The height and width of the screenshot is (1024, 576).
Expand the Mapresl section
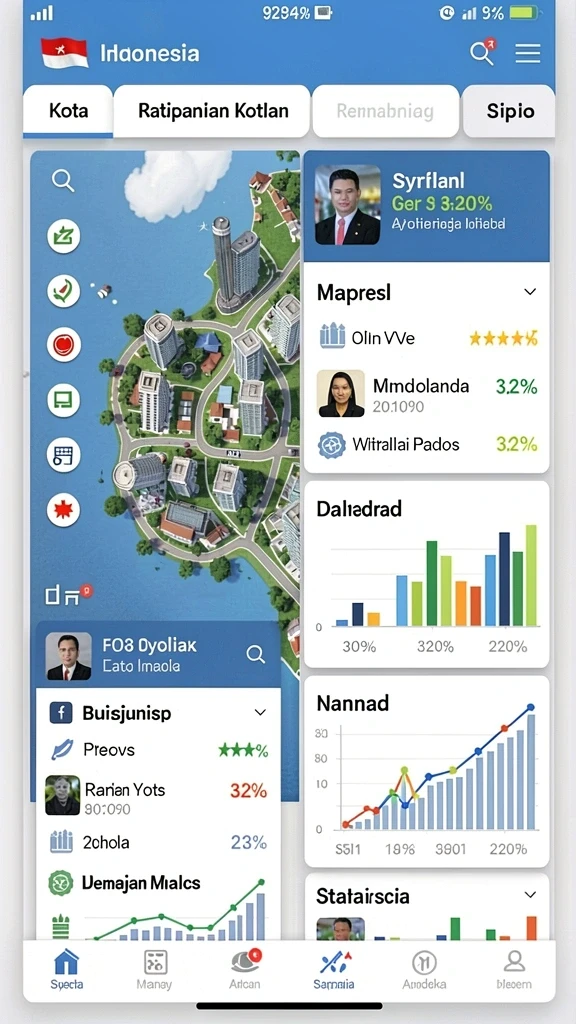tap(530, 292)
